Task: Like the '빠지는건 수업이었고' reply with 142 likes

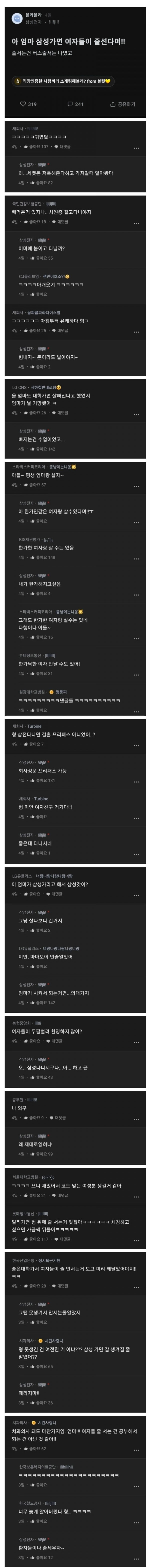Action: (x=39, y=449)
